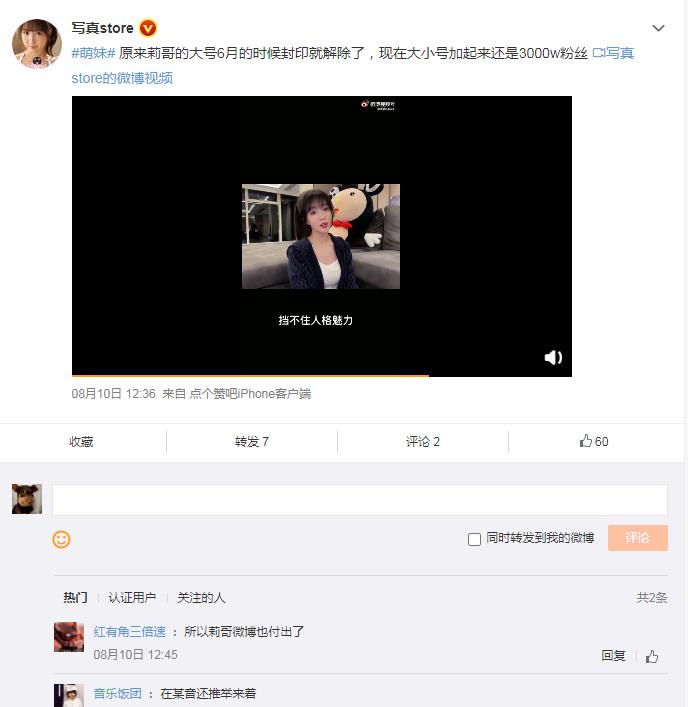Open 写真store的微博视频 link

tap(122, 78)
